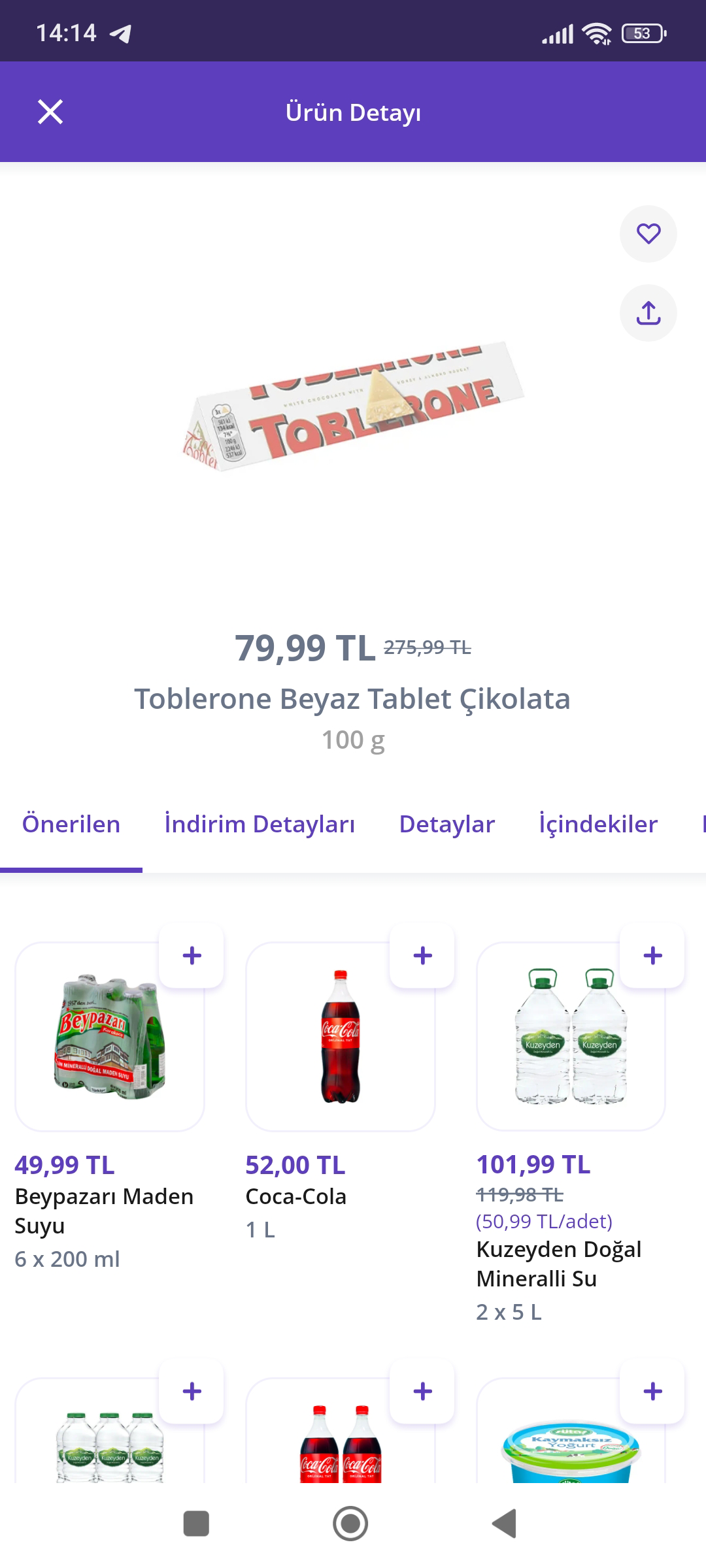Screen dimensions: 706x1568
Task: Add the two-pack Coca-Cola to cart
Action: tap(422, 1391)
